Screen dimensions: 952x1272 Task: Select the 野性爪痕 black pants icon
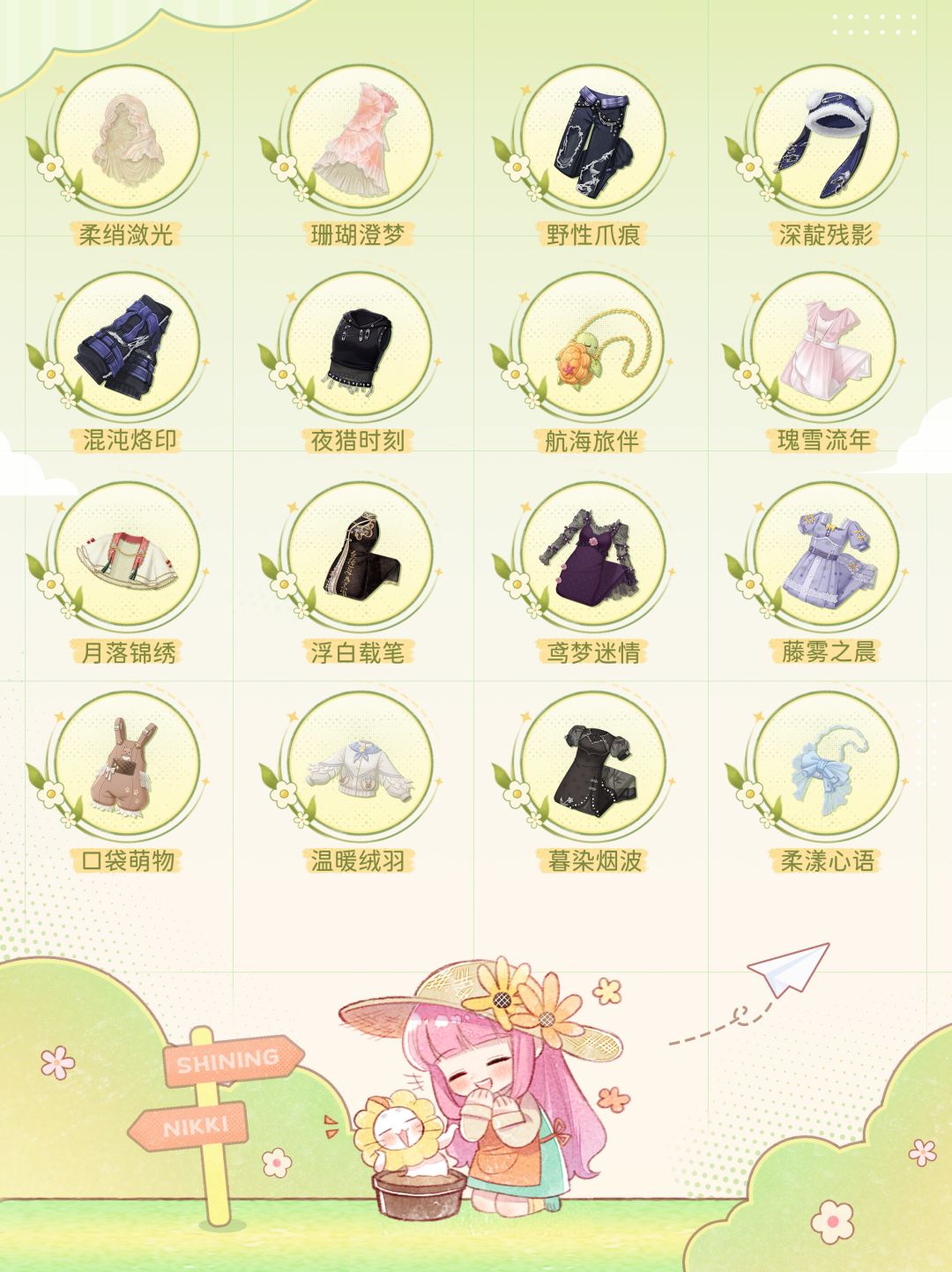coord(591,150)
